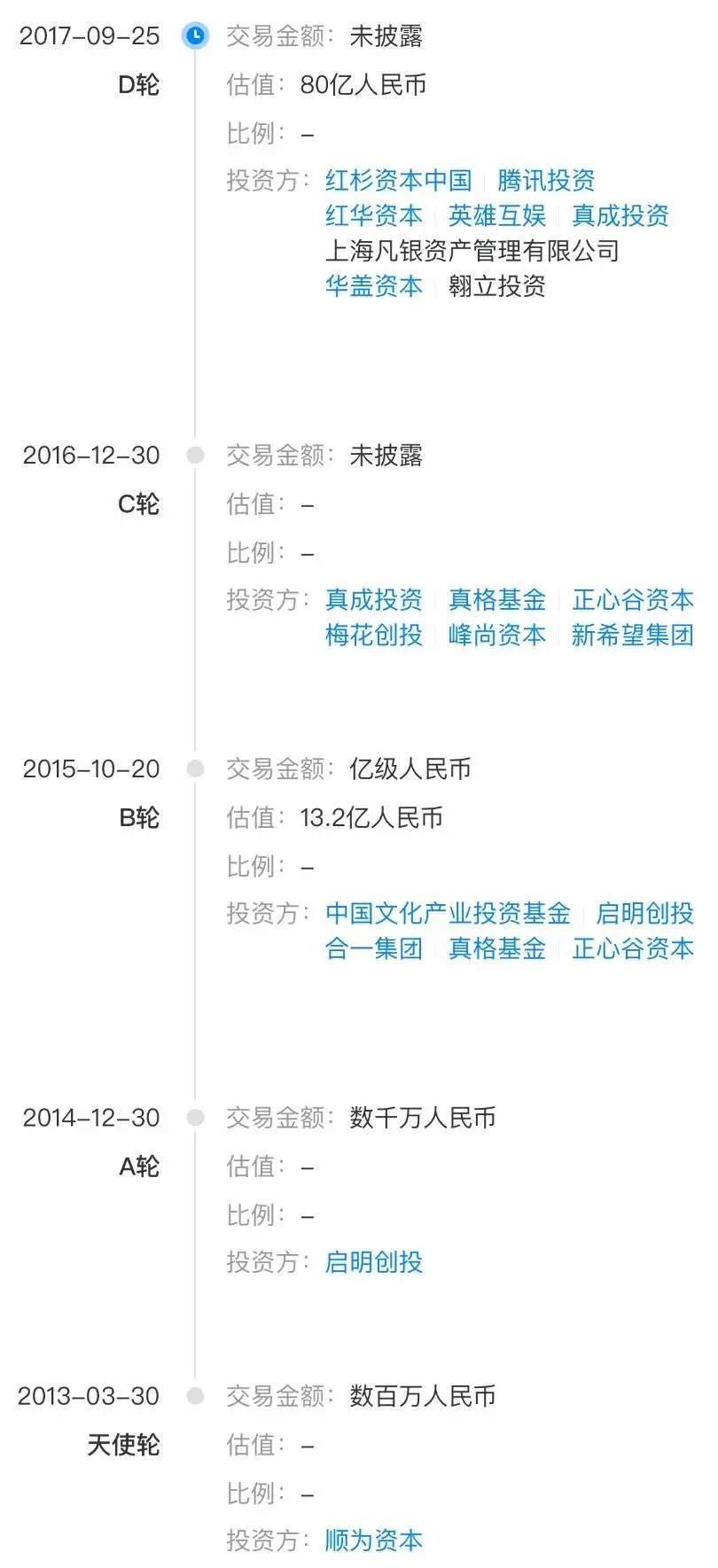View investor 红华资本
This screenshot has width=718, height=1568.
tap(374, 216)
